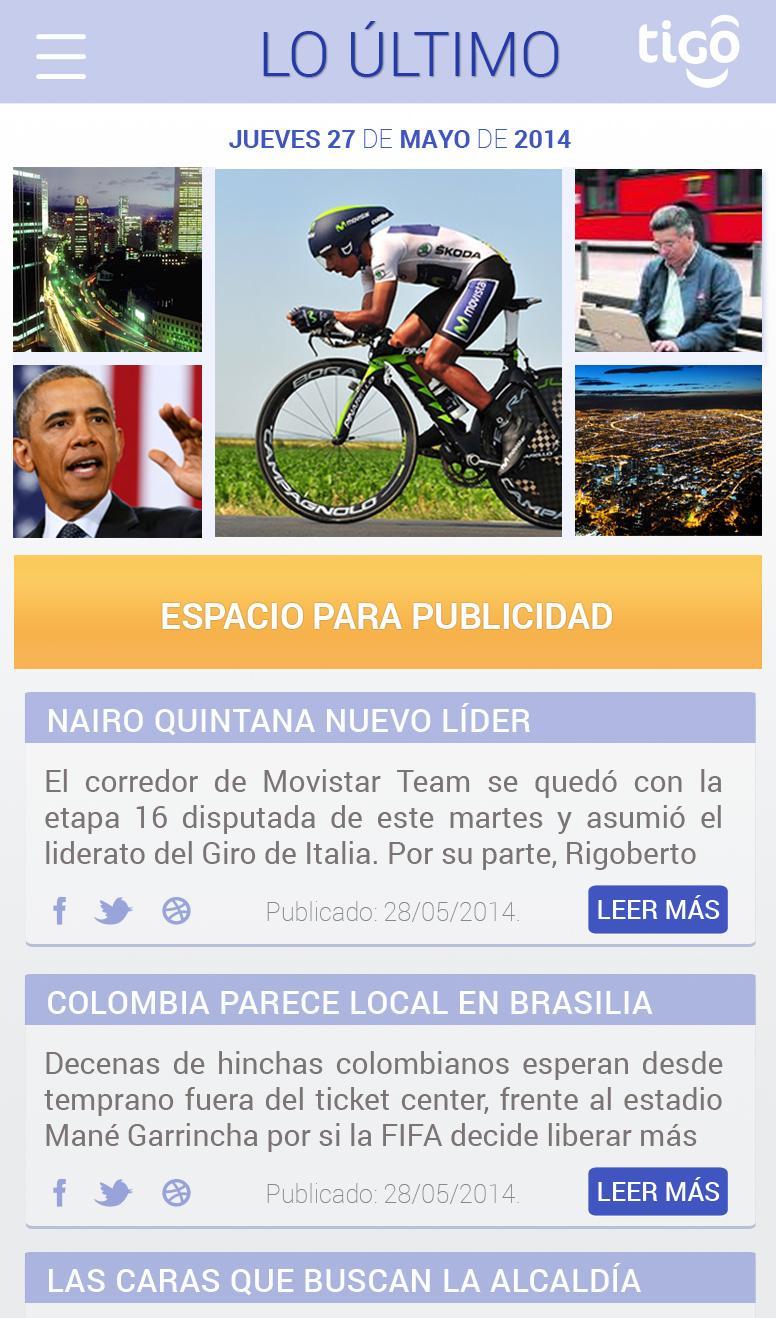776x1318 pixels.
Task: Share Nairo Quintana article via Dribbble icon
Action: coord(176,911)
